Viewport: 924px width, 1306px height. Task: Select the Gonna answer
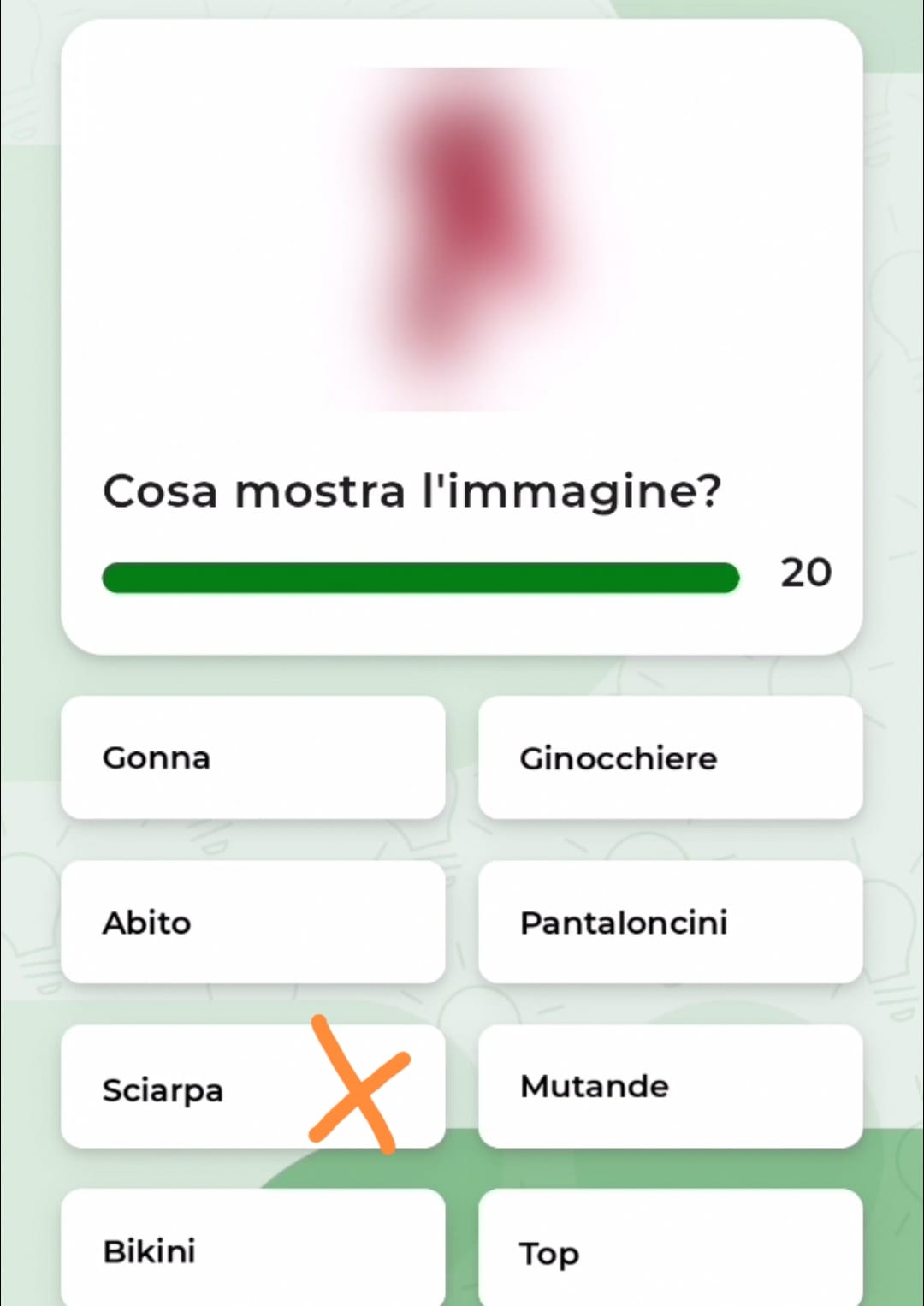pos(252,757)
